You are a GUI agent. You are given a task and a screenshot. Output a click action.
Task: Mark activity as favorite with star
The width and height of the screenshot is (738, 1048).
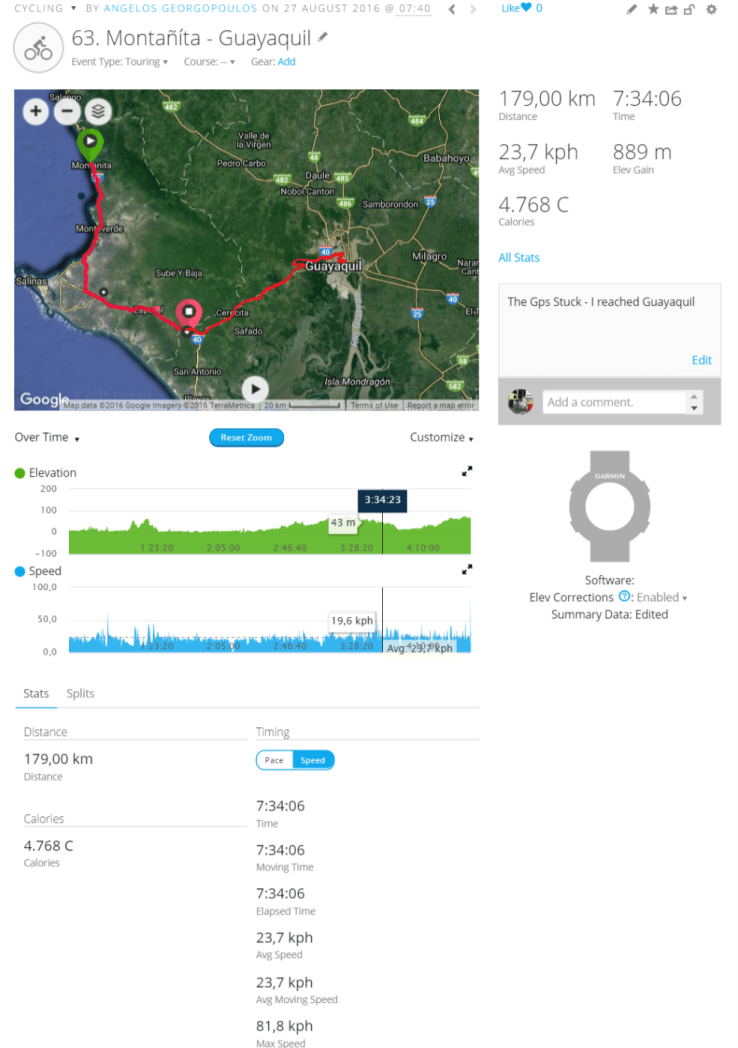pyautogui.click(x=653, y=9)
